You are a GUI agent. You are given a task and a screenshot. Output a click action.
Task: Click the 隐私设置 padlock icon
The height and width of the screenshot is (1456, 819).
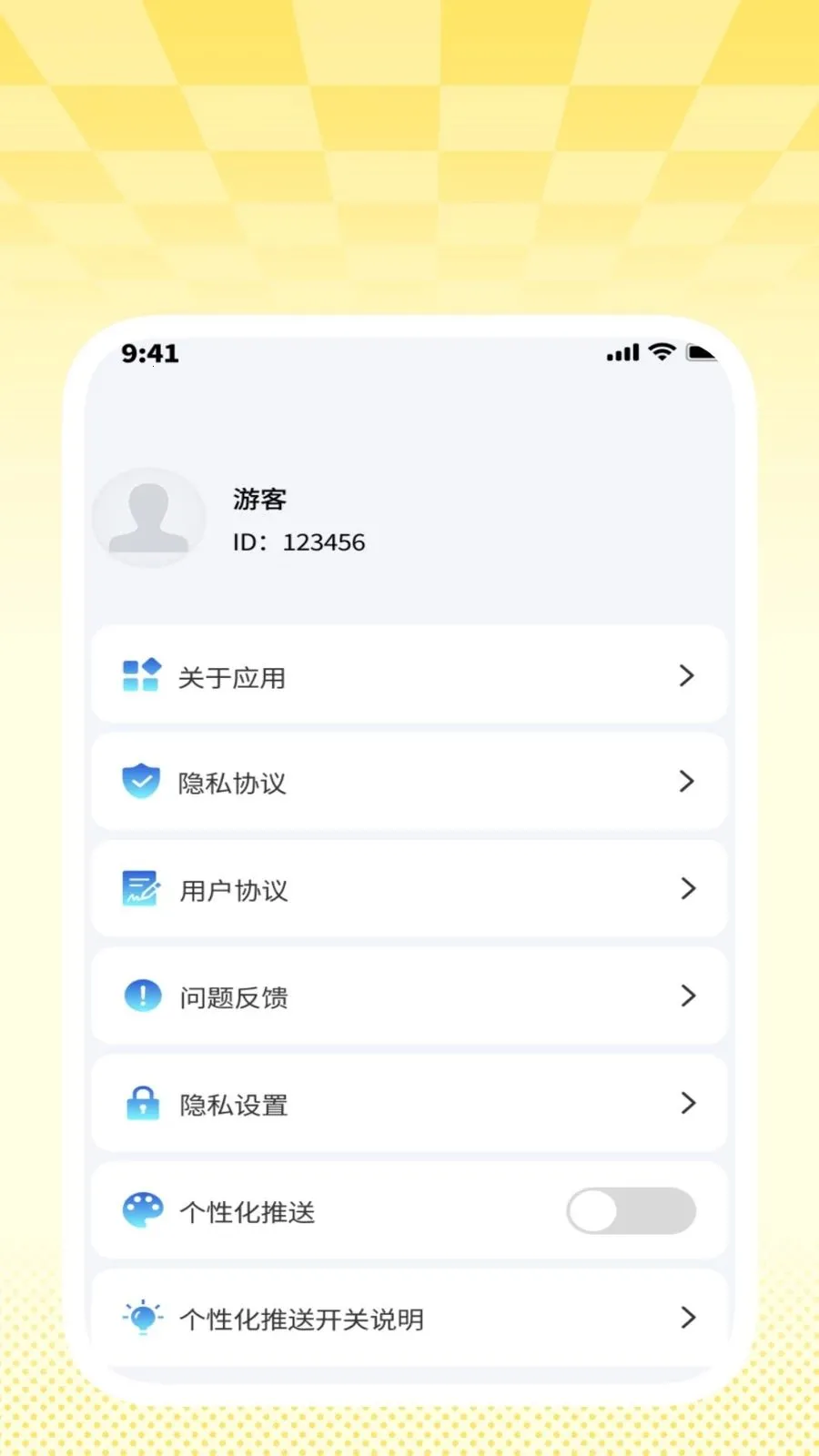click(x=141, y=1104)
